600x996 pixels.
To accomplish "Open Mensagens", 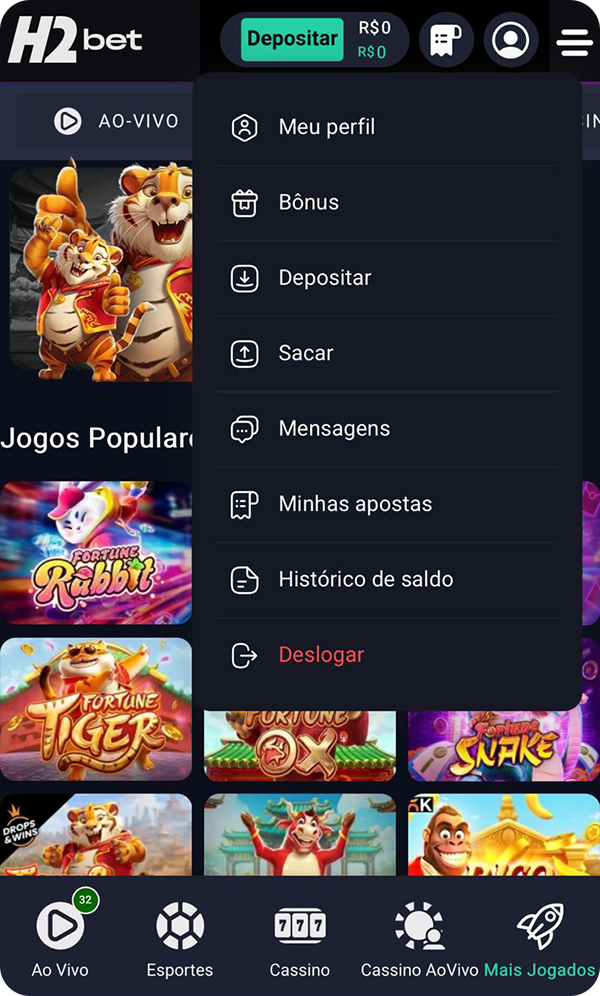I will click(x=334, y=429).
